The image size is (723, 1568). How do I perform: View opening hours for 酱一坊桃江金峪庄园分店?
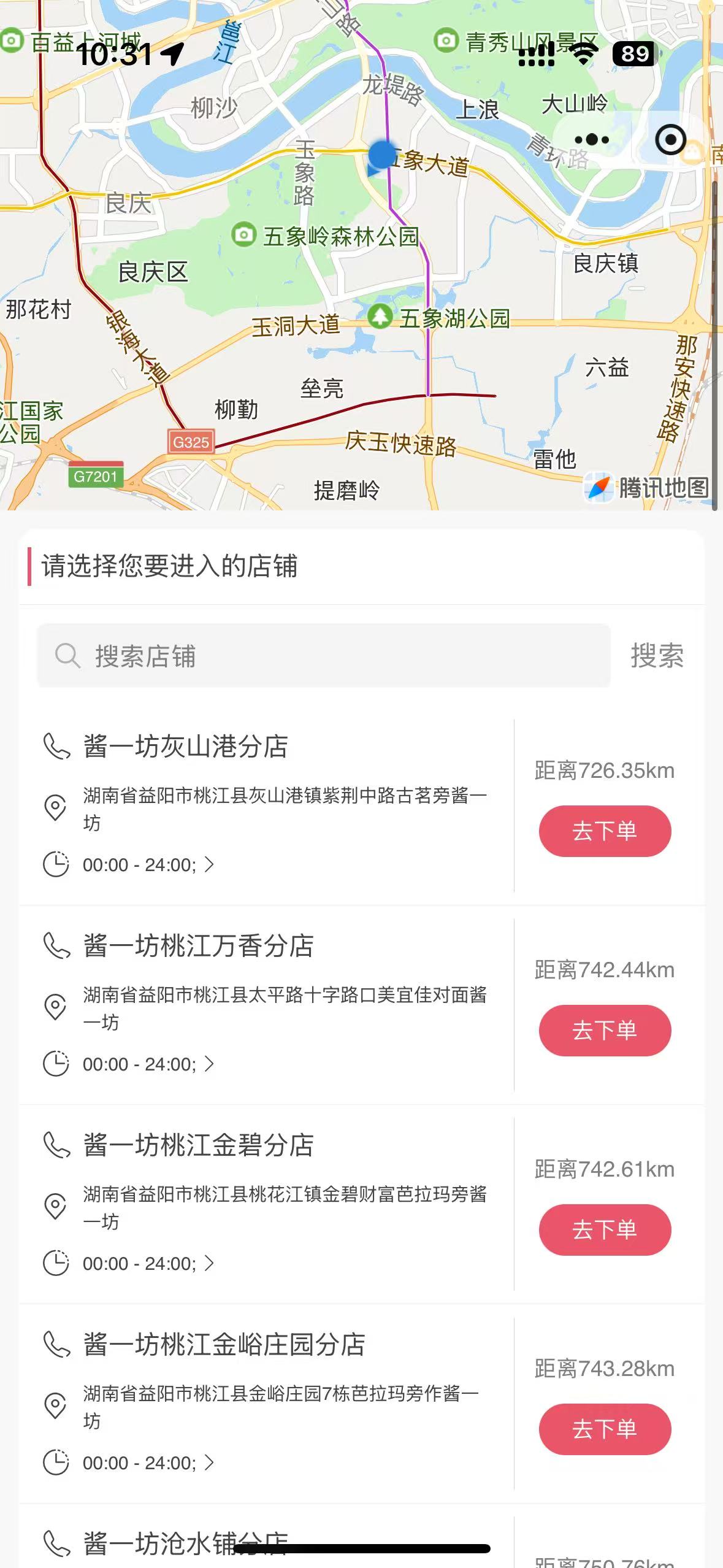click(x=148, y=1462)
